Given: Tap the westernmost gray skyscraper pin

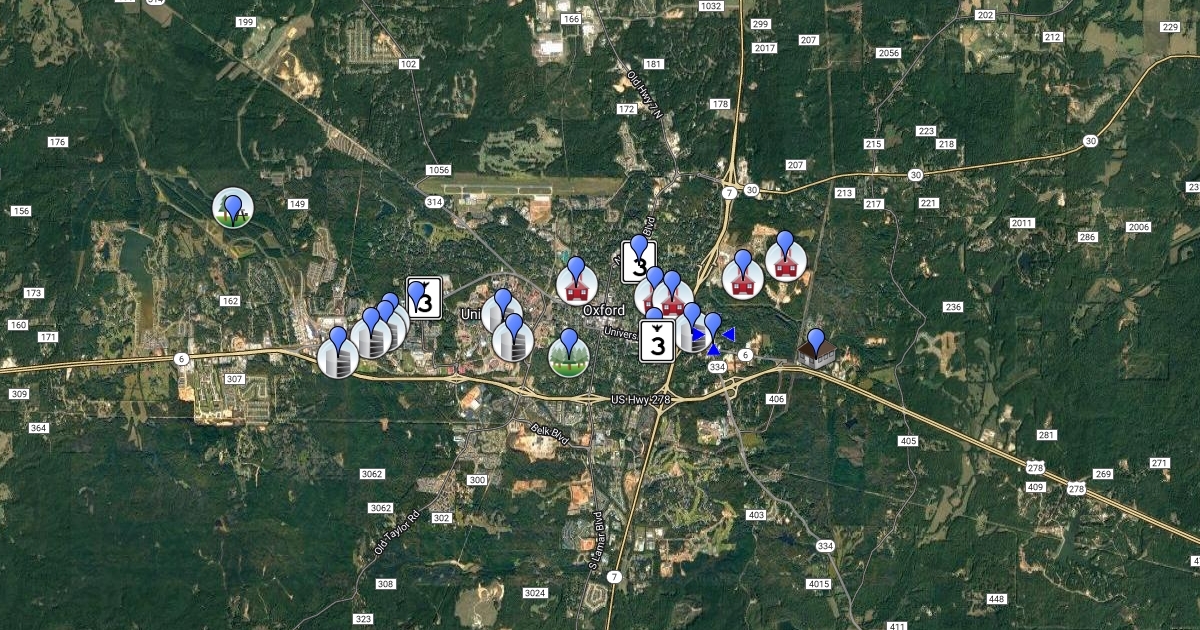Looking at the screenshot, I should [x=338, y=355].
